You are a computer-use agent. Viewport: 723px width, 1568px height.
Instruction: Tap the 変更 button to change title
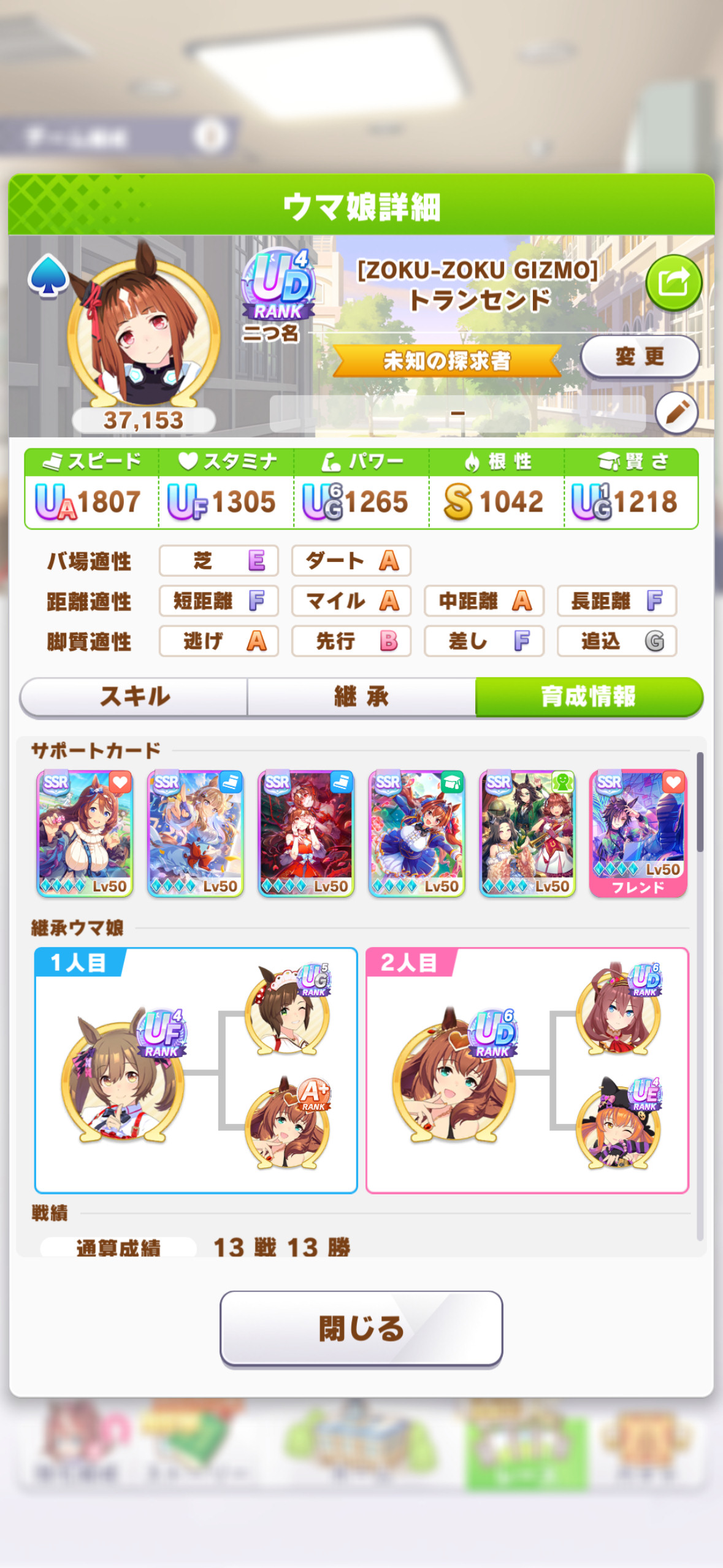point(640,356)
